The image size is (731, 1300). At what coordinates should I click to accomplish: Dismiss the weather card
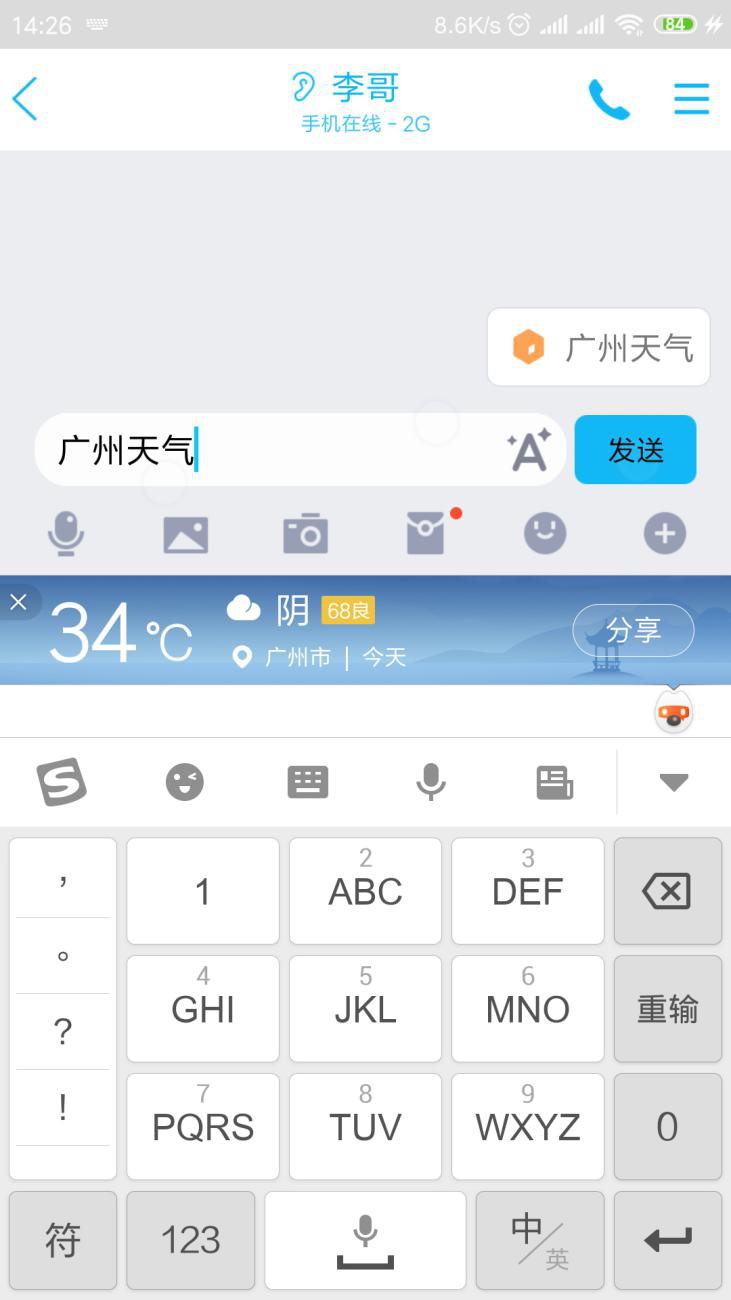[x=18, y=601]
